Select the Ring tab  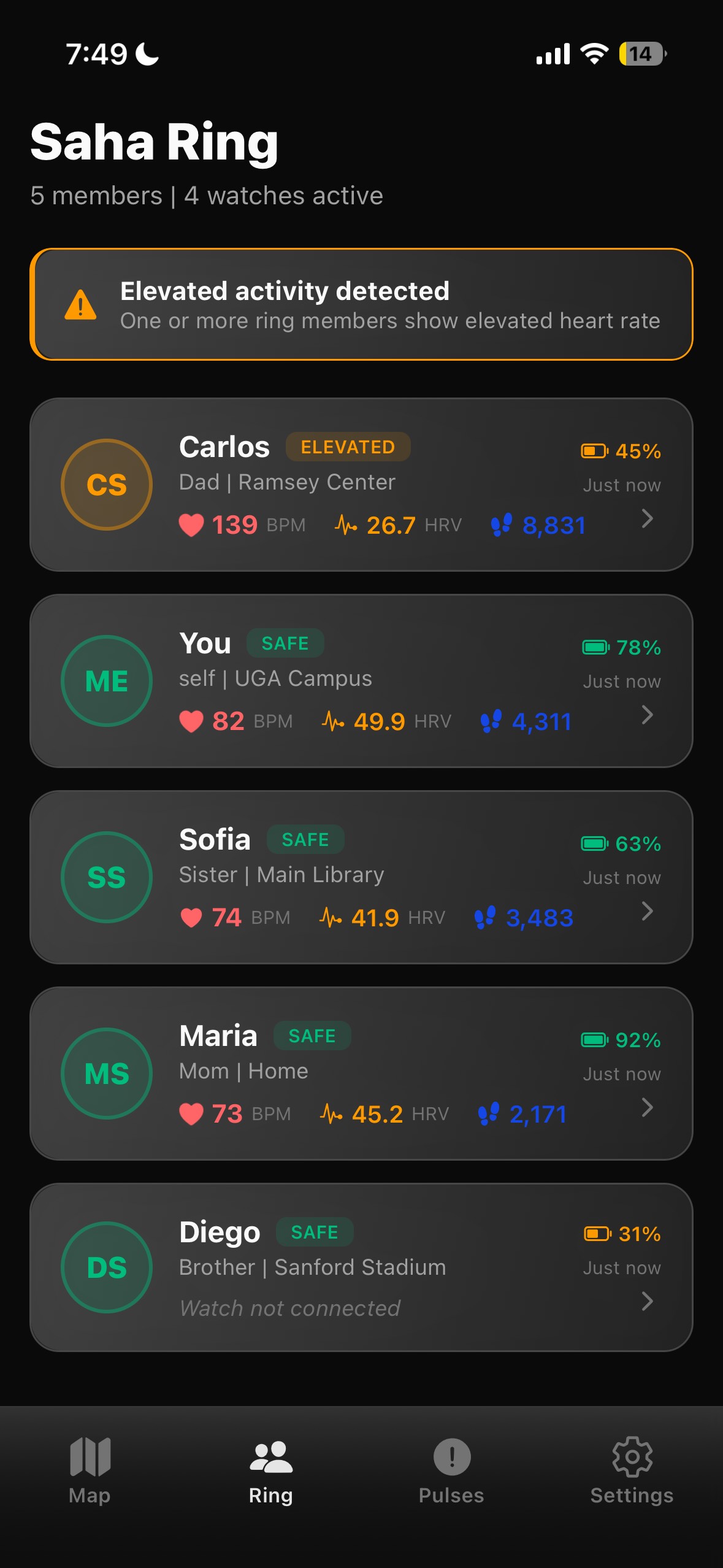click(x=270, y=1470)
